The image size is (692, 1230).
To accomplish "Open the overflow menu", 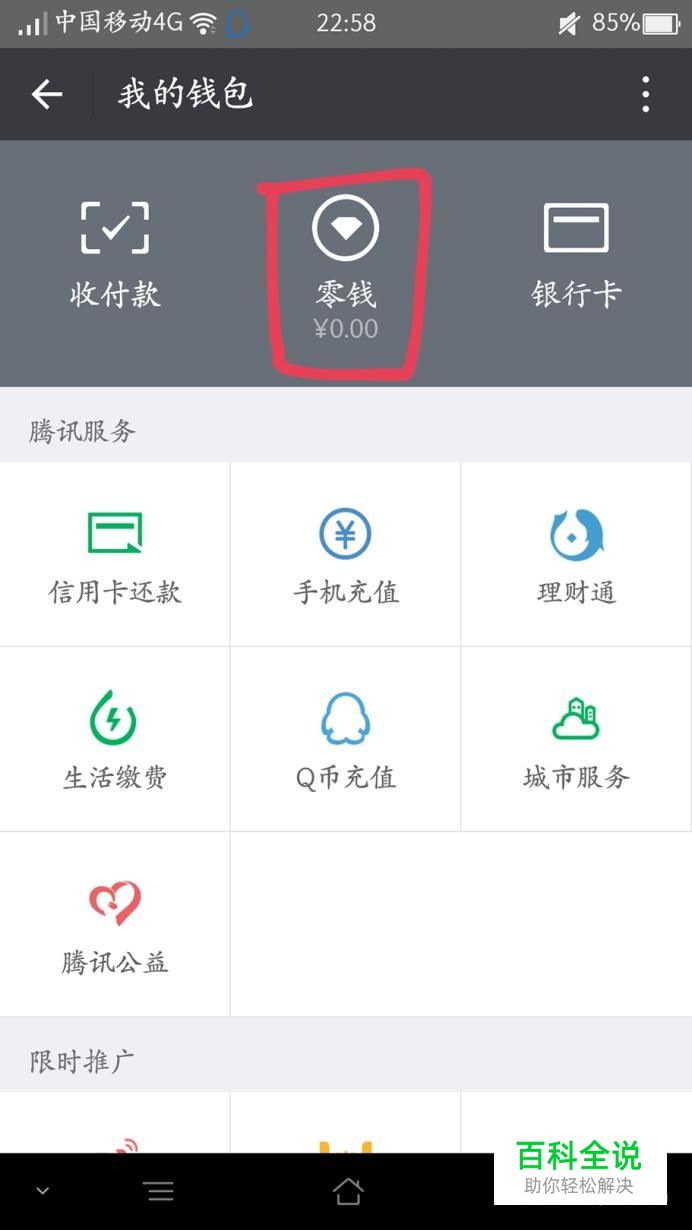I will [x=646, y=95].
